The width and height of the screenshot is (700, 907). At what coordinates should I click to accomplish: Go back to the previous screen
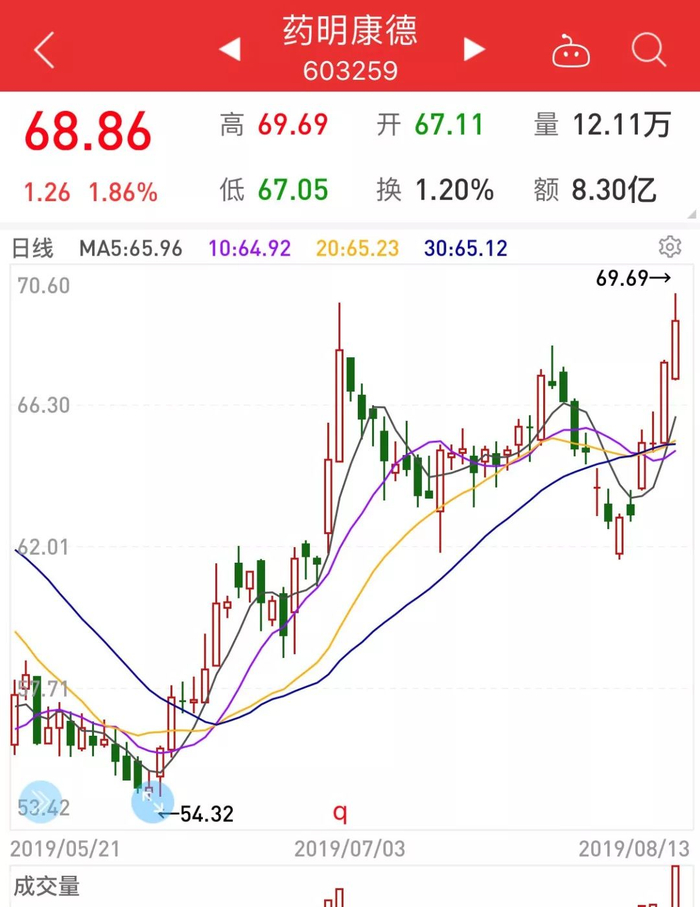(x=44, y=49)
